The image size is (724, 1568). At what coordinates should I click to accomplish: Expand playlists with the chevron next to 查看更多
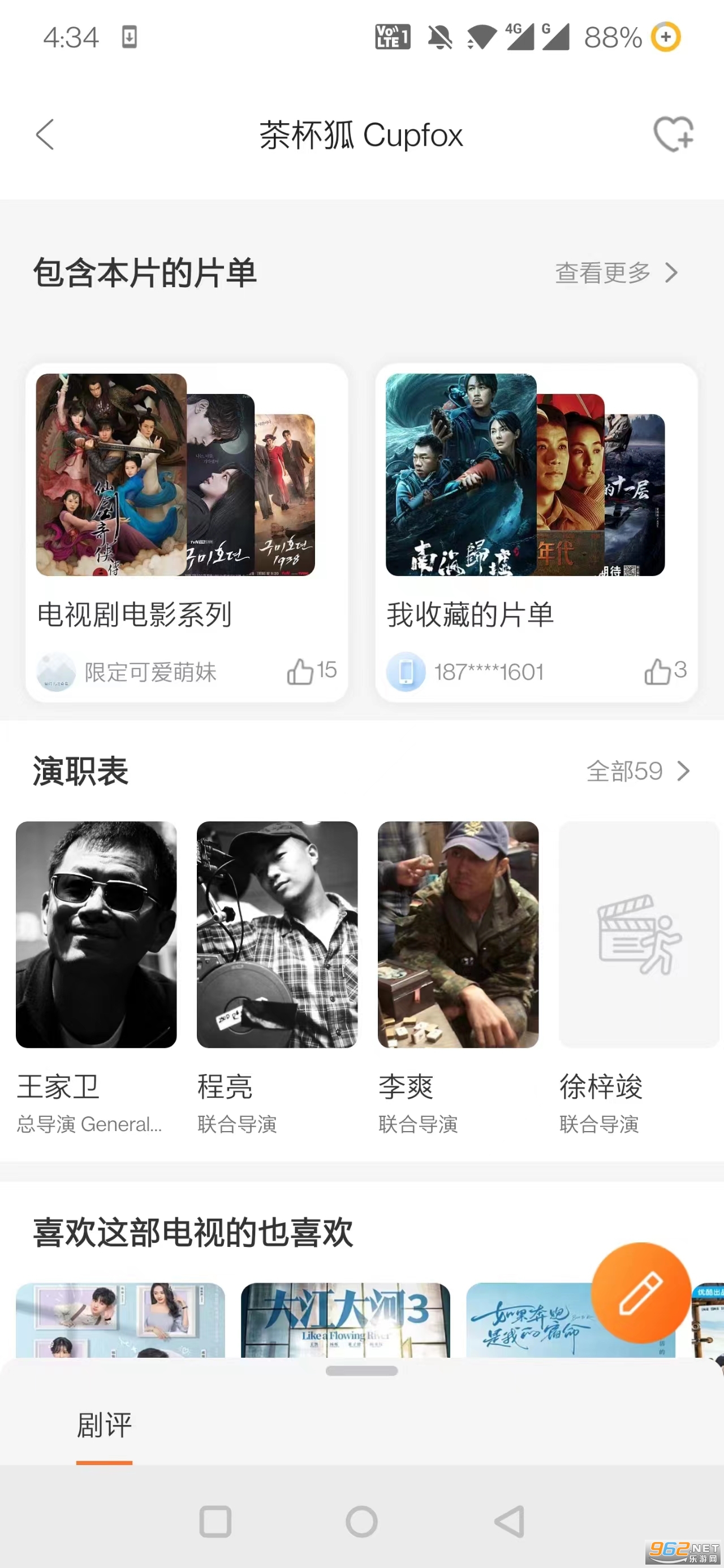click(672, 272)
